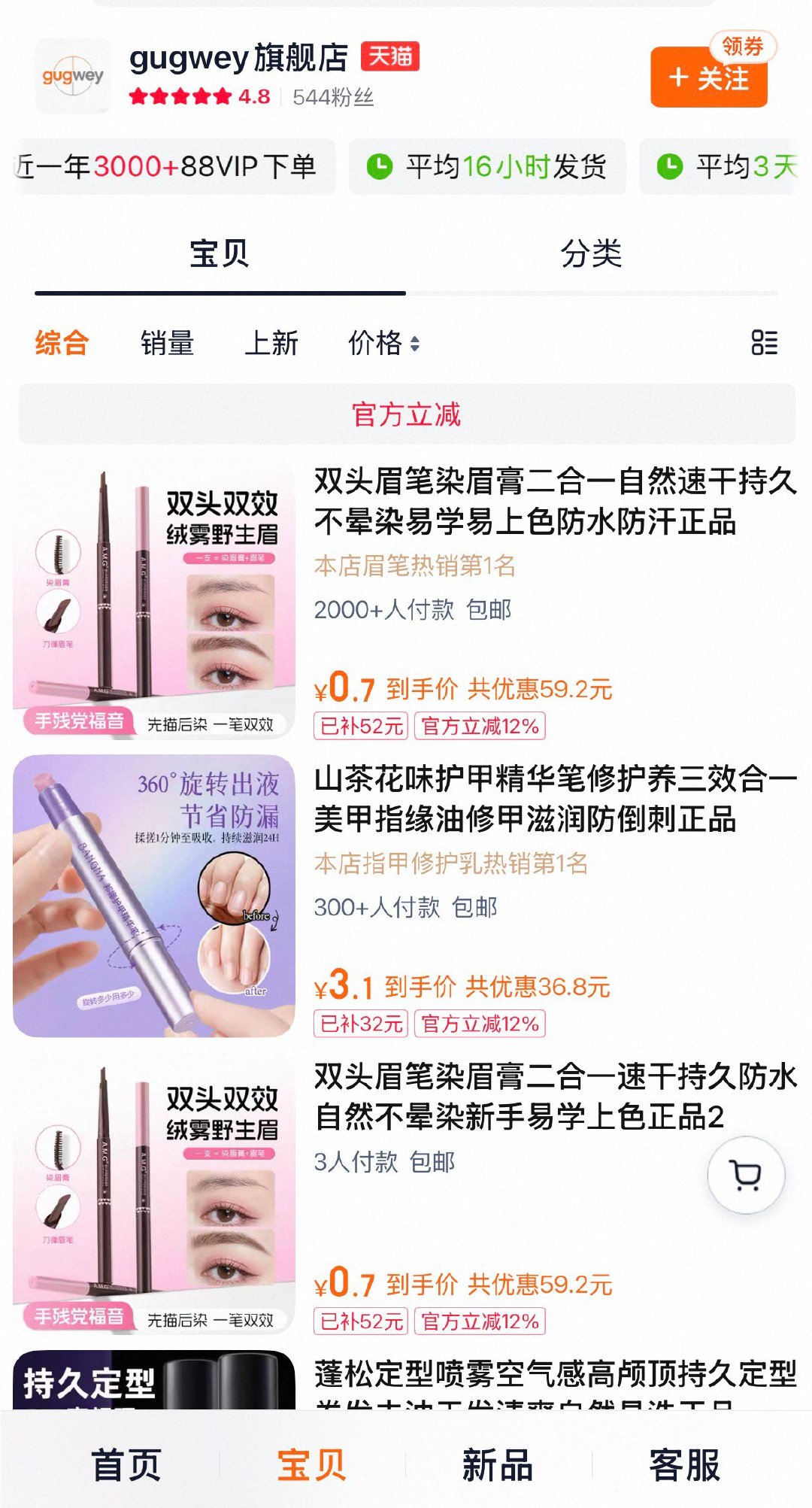Select the 宝贝 bottom tab

pos(311,1465)
